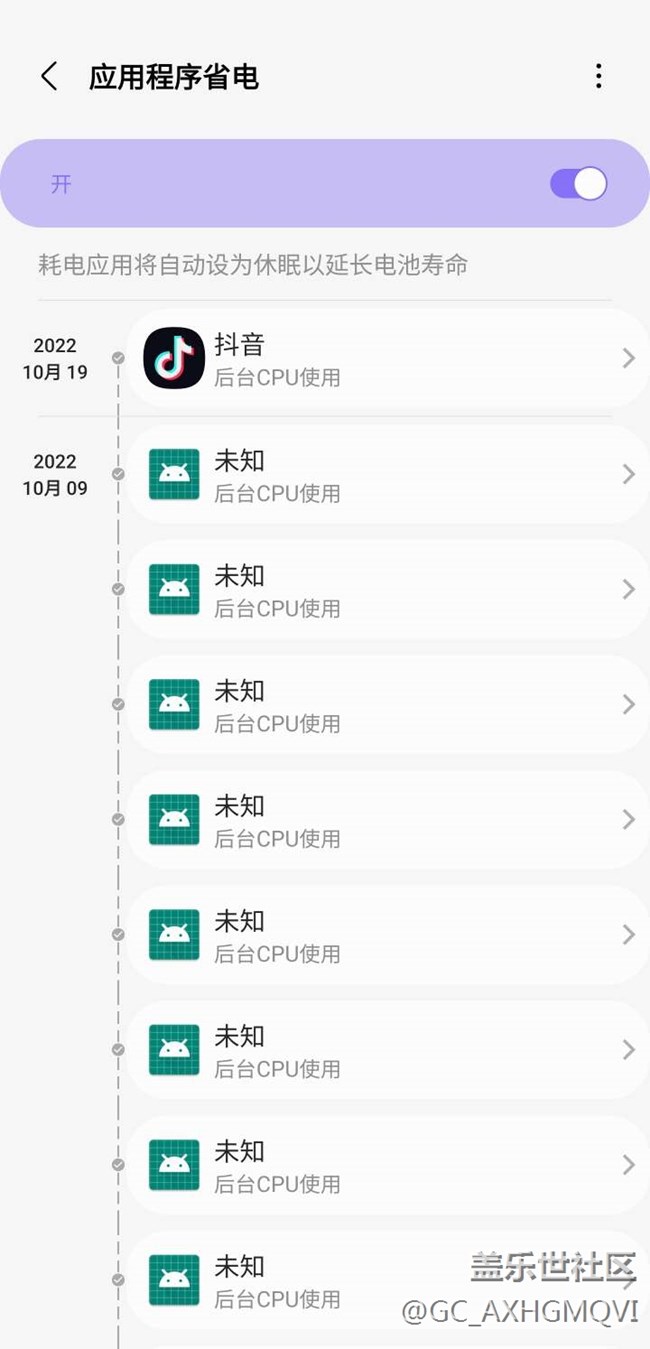The width and height of the screenshot is (650, 1349).
Task: Open the three-dot overflow menu
Action: tap(598, 76)
